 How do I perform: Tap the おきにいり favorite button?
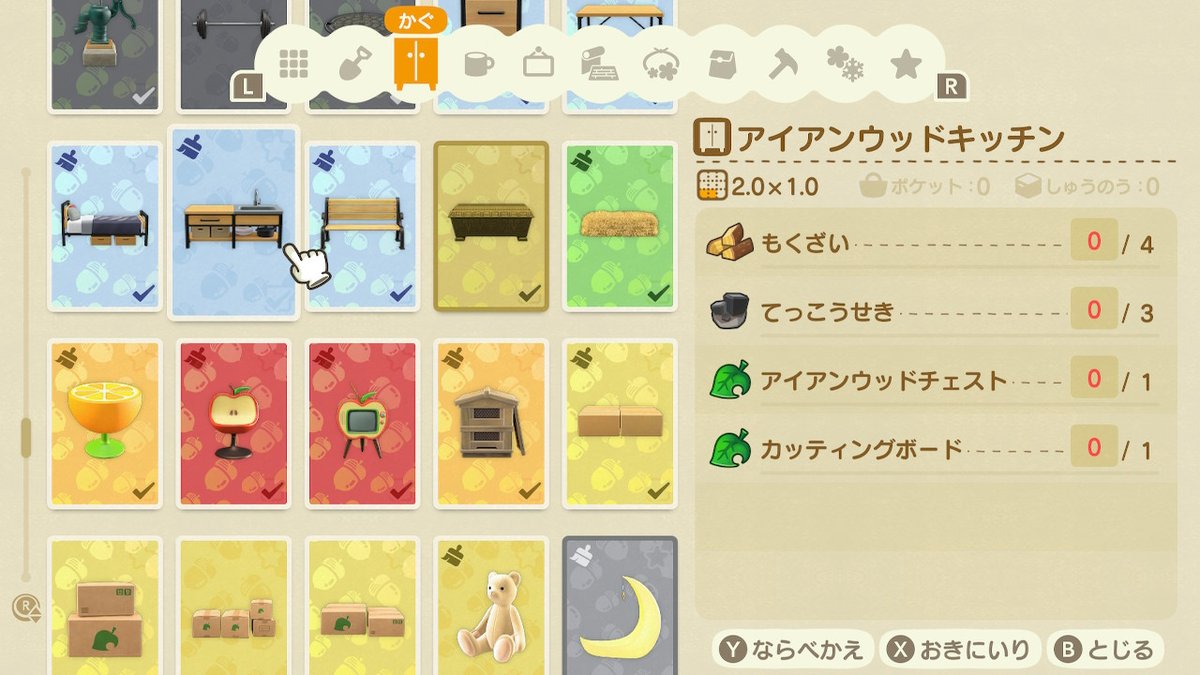point(960,650)
